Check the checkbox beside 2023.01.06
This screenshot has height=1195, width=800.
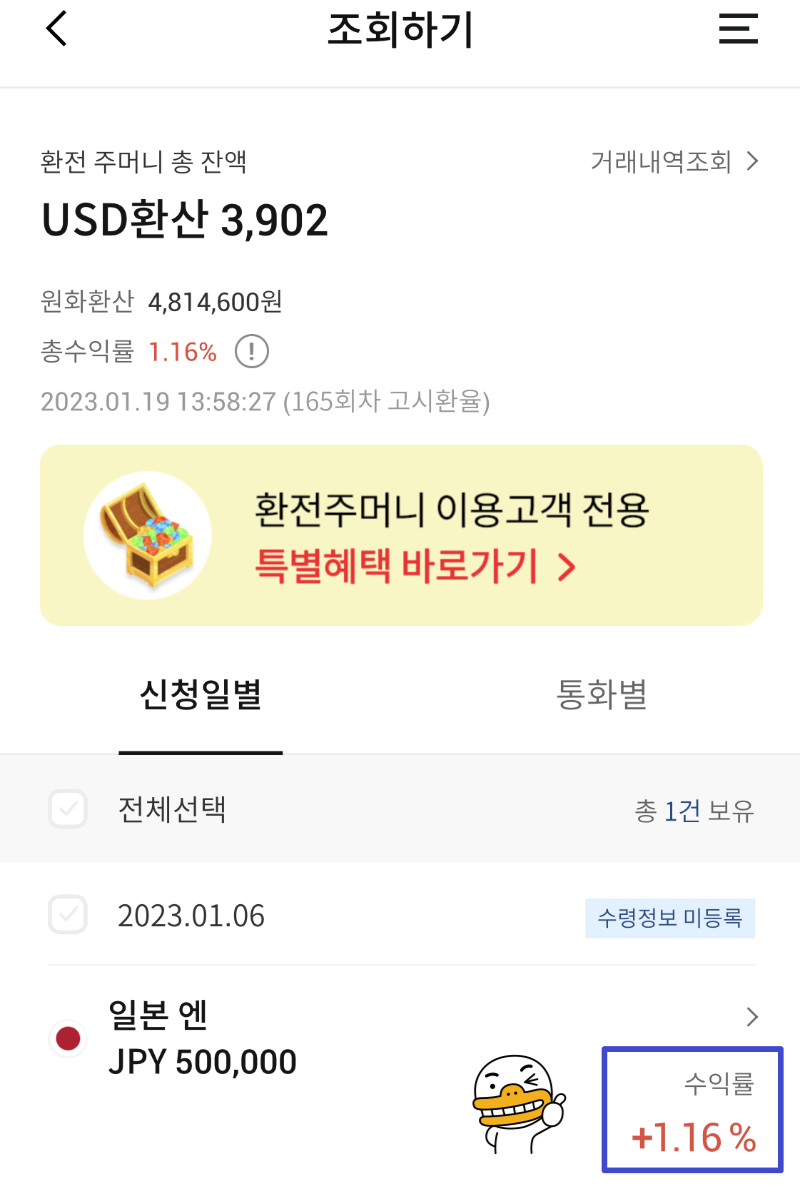pyautogui.click(x=67, y=915)
